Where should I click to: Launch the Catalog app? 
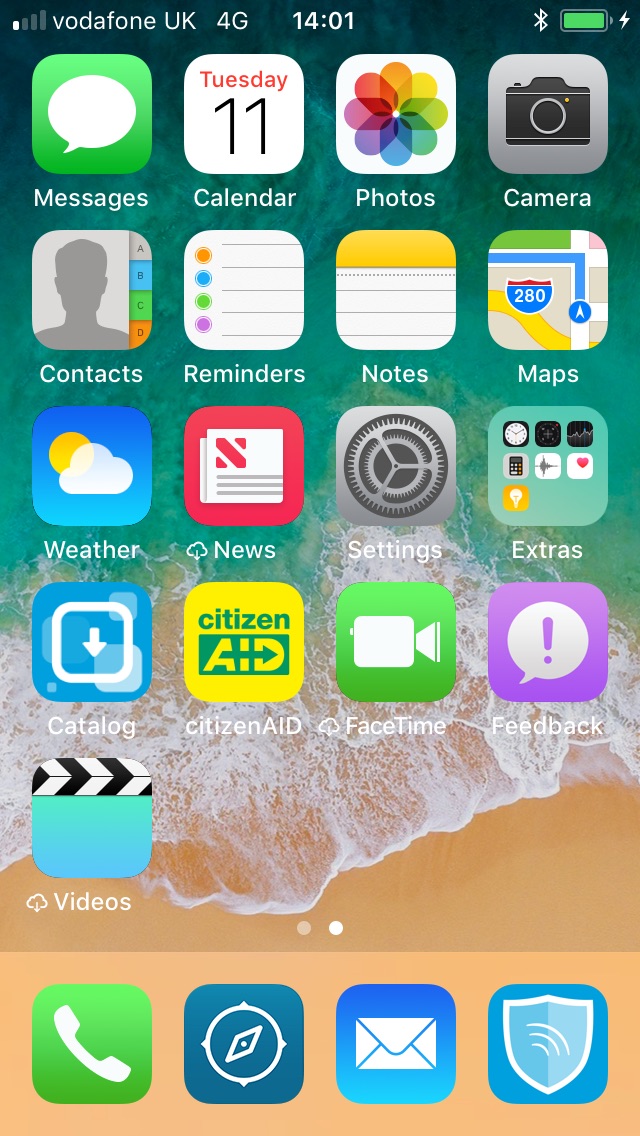tap(91, 642)
